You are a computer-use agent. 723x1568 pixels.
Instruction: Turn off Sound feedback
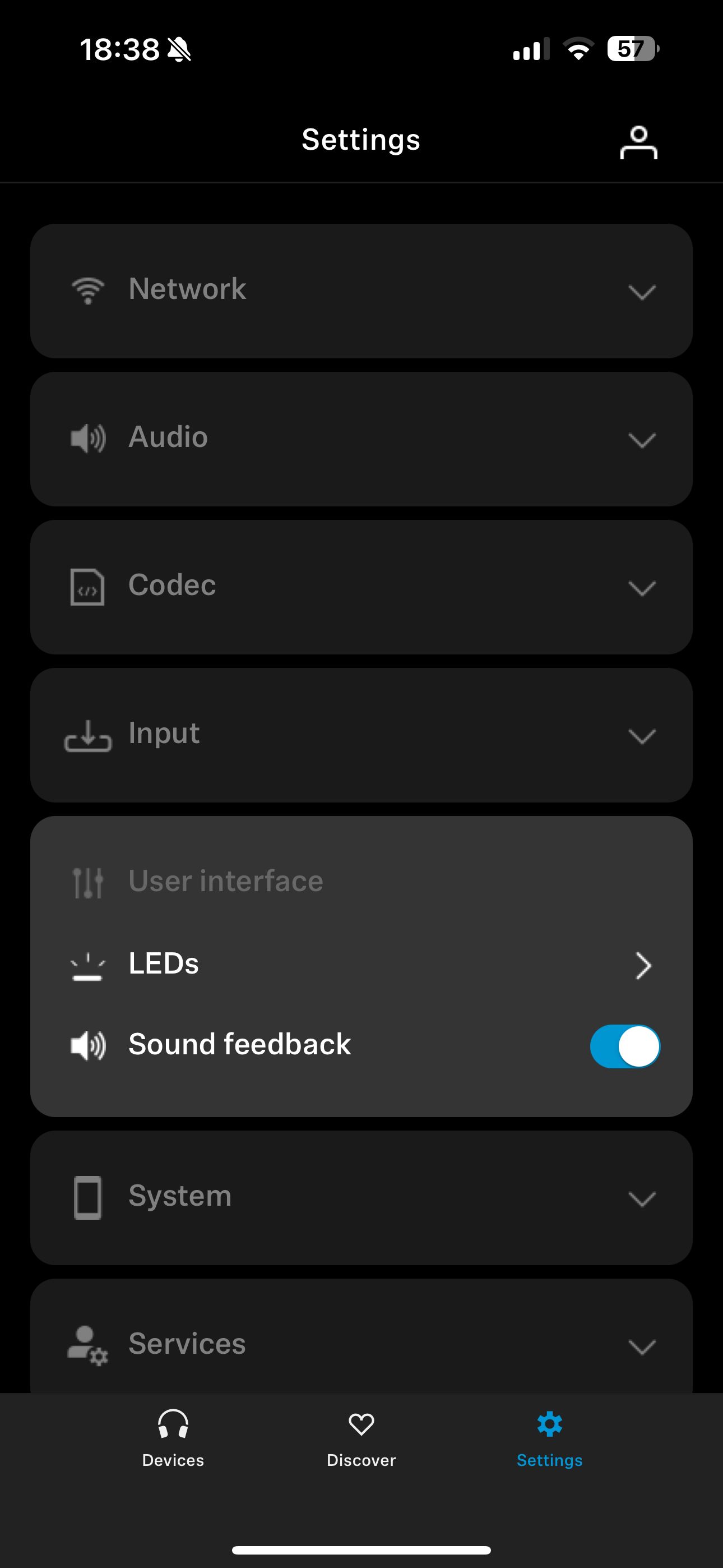[x=624, y=1046]
